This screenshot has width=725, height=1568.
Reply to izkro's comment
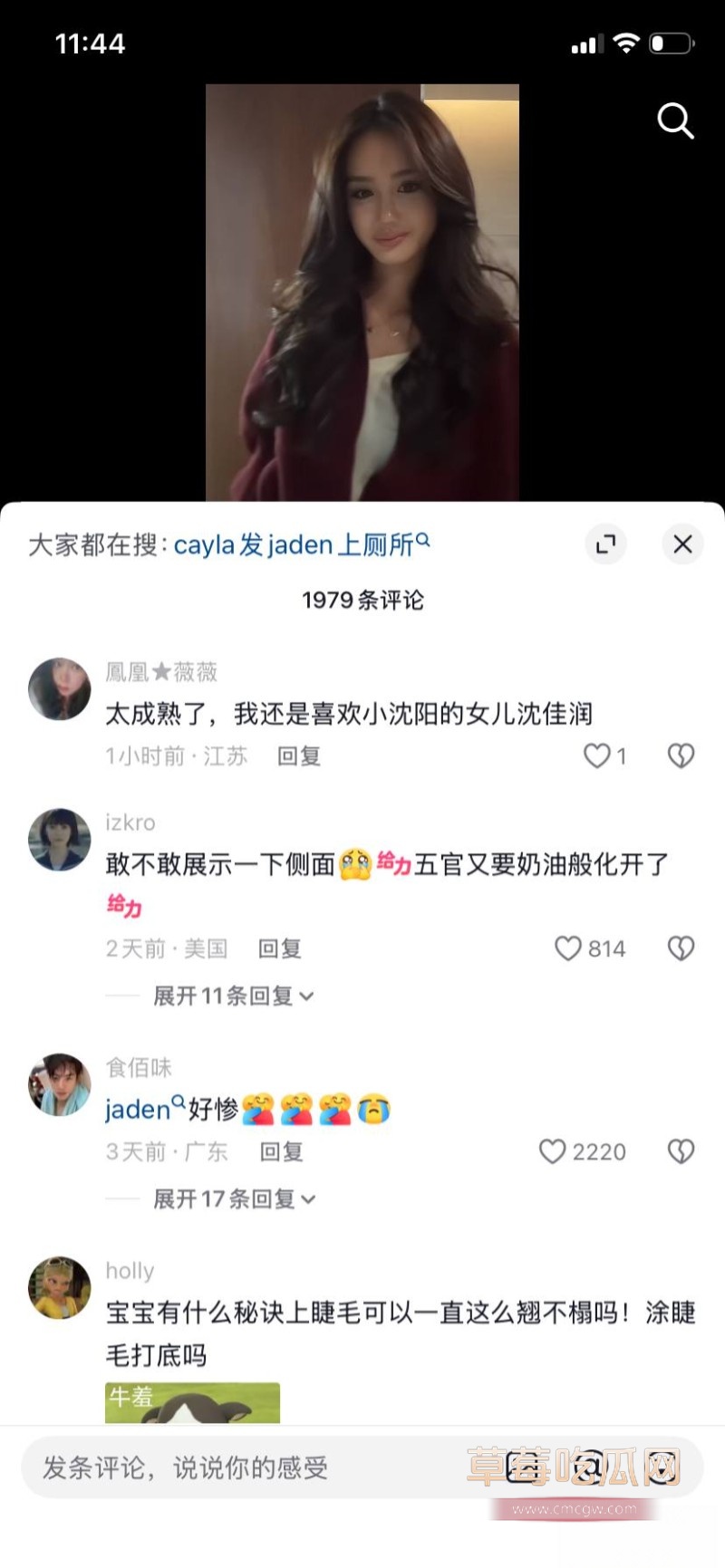point(280,948)
